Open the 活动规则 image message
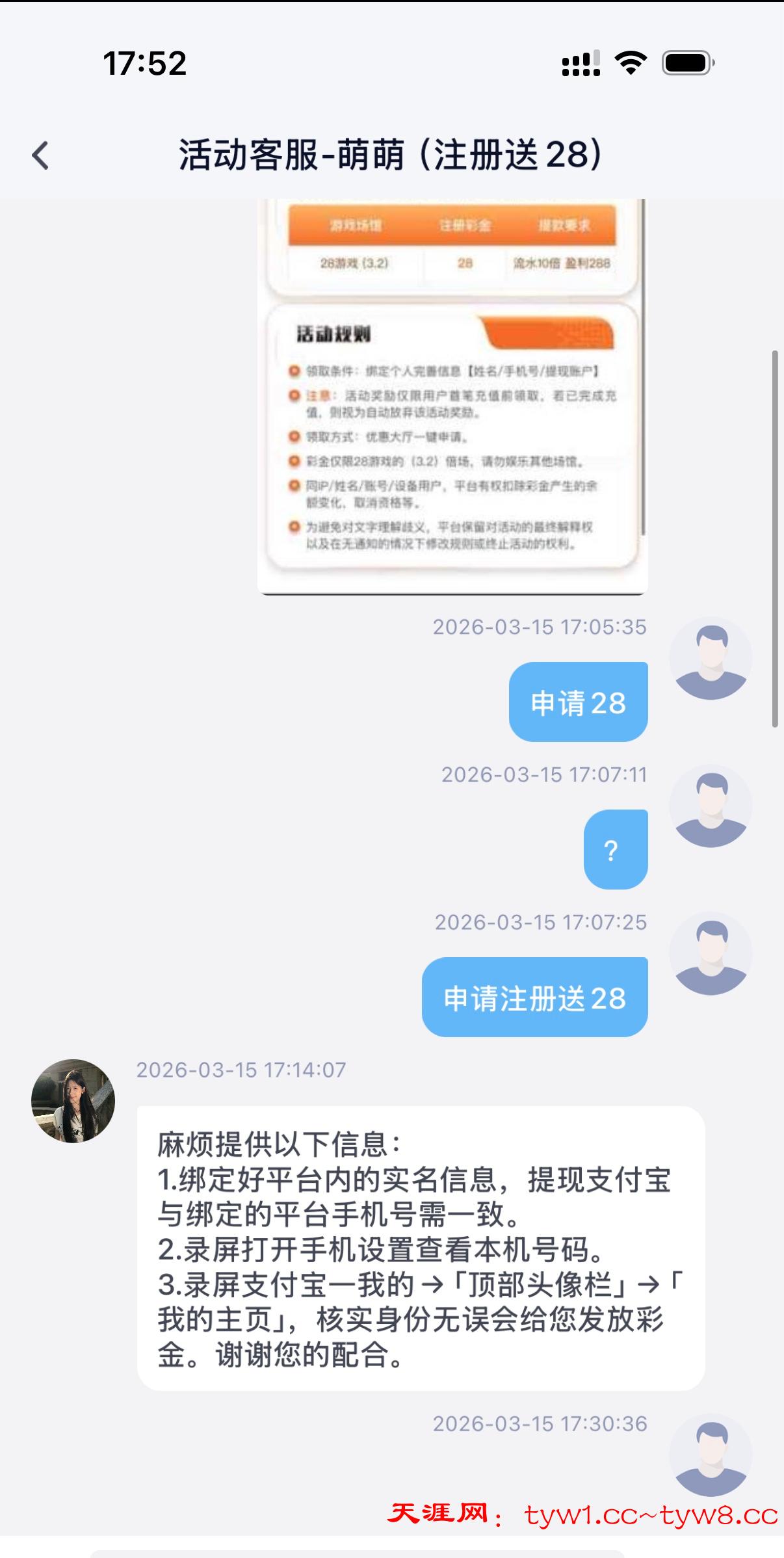 452,397
